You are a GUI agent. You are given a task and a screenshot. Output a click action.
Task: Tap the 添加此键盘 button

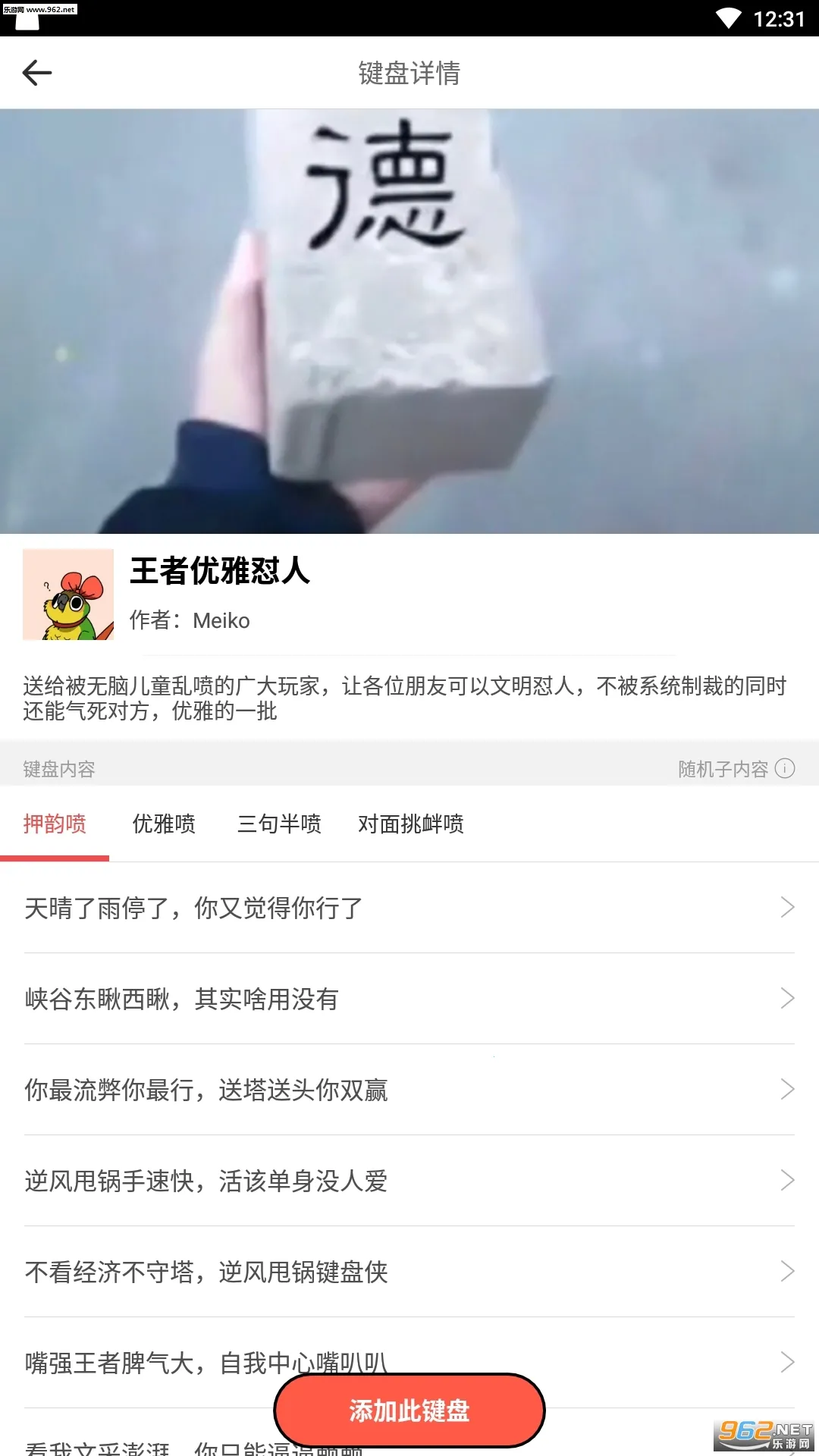coord(409,1410)
